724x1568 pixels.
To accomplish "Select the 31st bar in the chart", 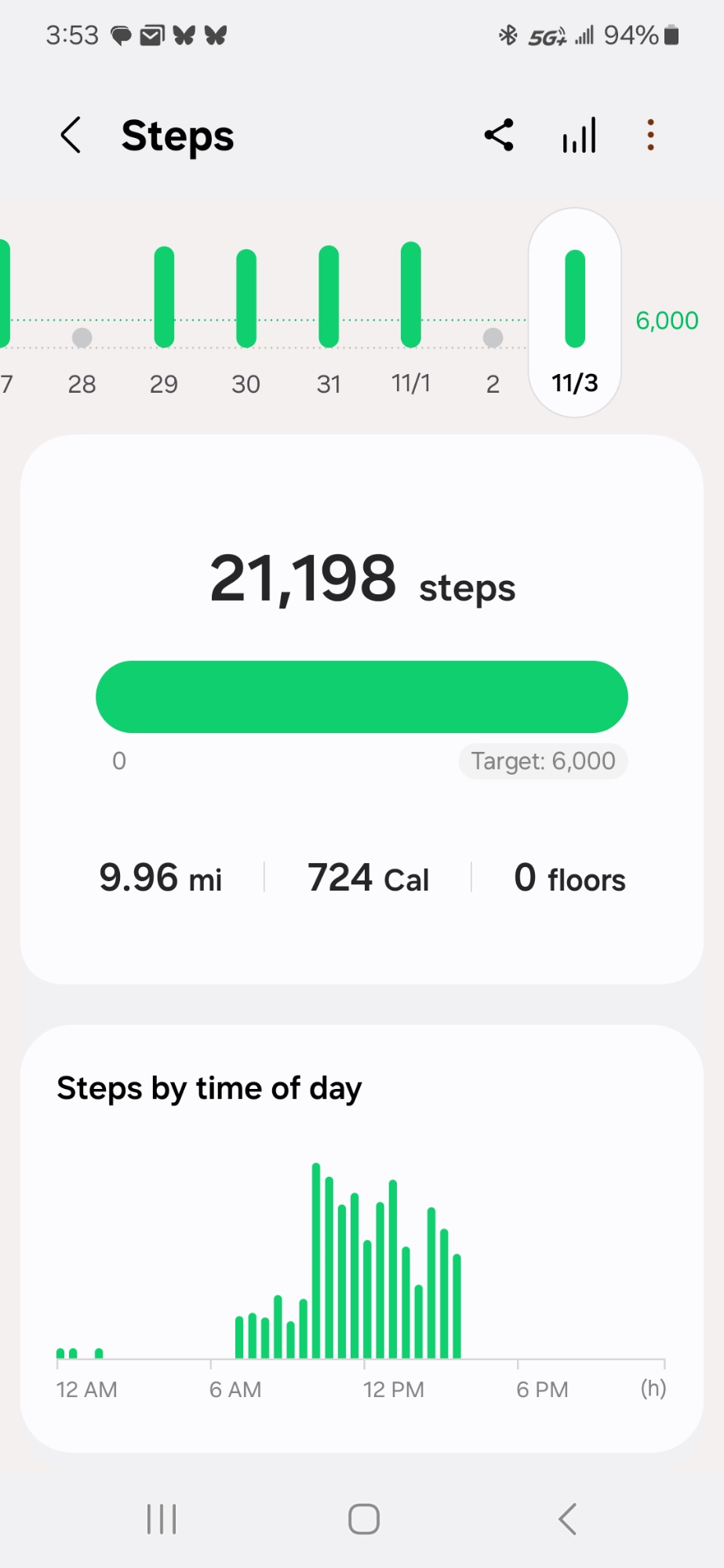I will 329,298.
